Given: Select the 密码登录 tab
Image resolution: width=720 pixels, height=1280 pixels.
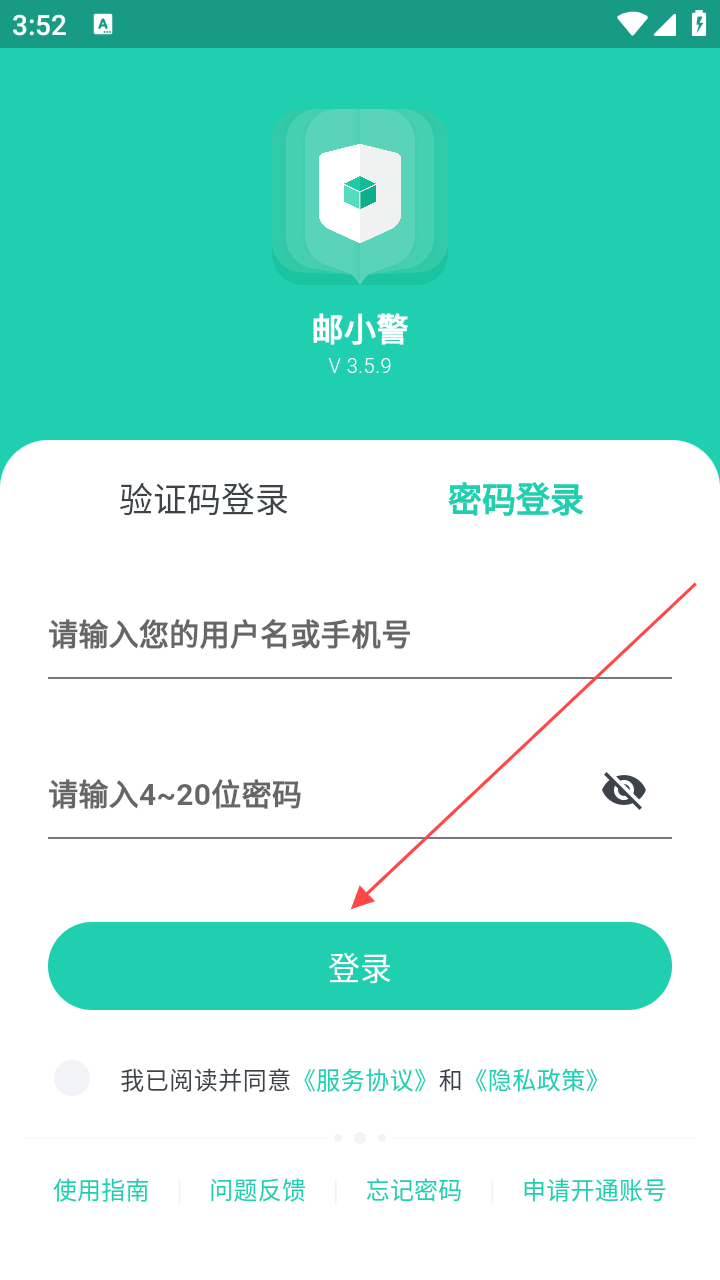Looking at the screenshot, I should pos(516,499).
